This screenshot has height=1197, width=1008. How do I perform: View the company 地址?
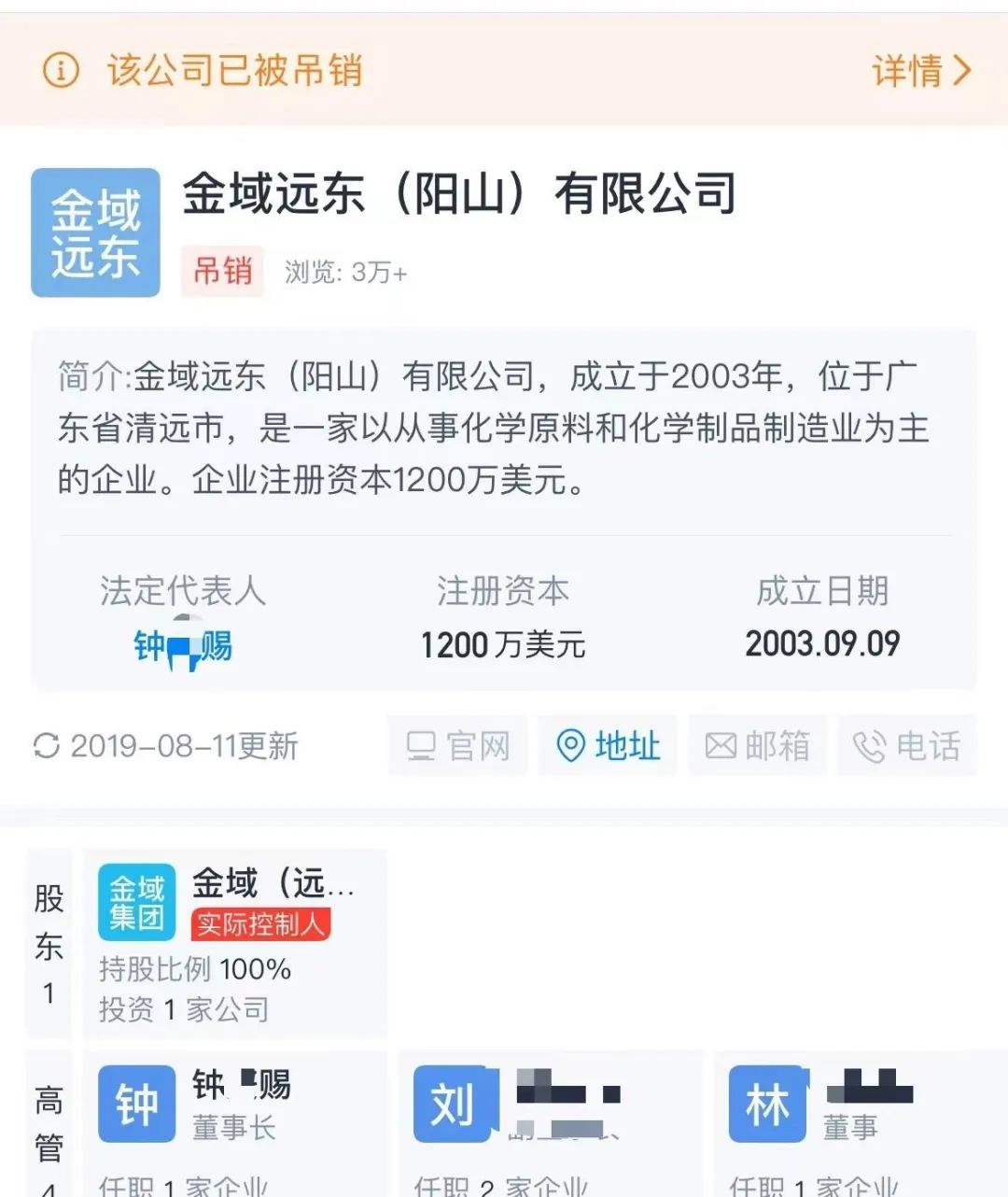point(609,746)
